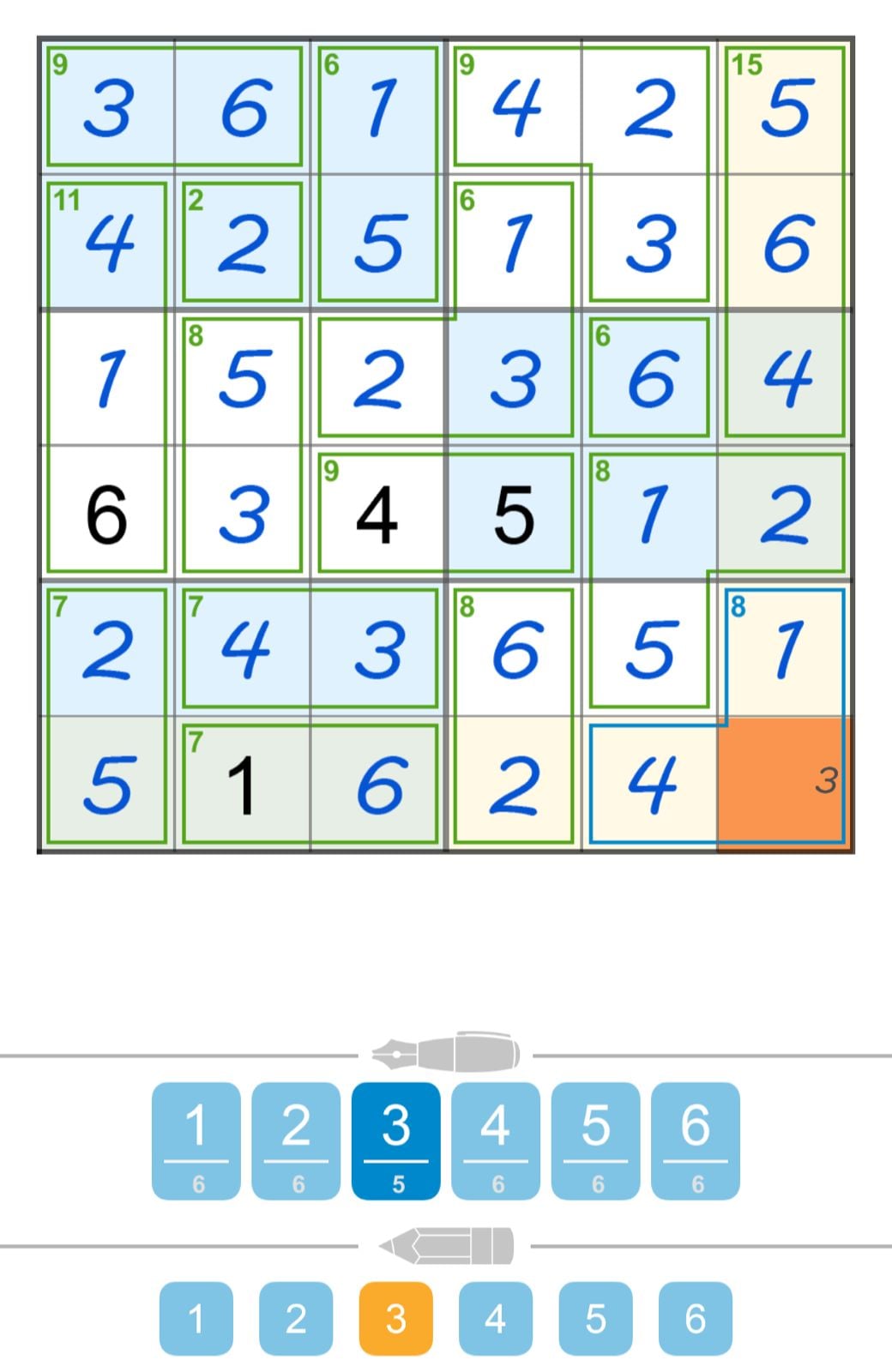
Task: Select digit 1 in the pencil row
Action: pos(196,1321)
